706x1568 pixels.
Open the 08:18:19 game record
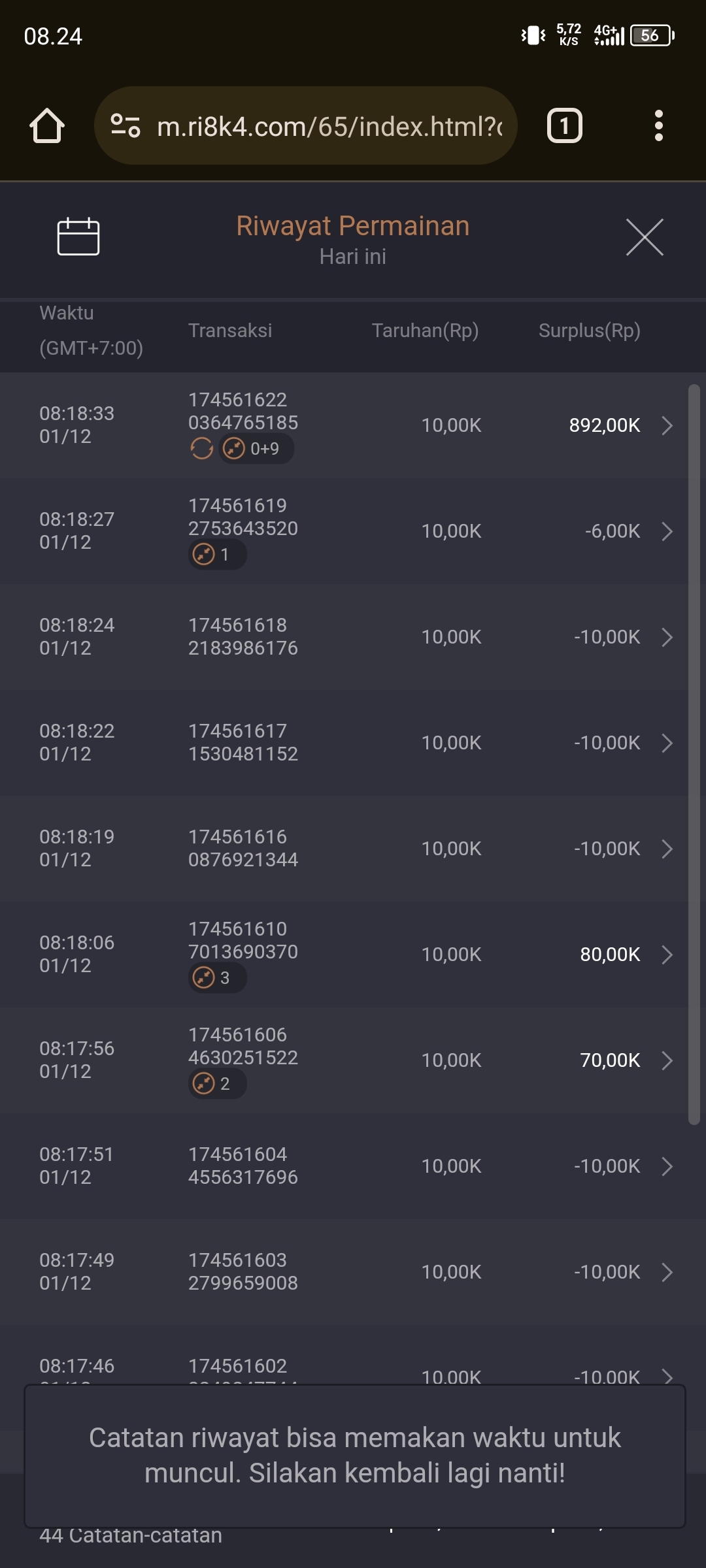666,849
